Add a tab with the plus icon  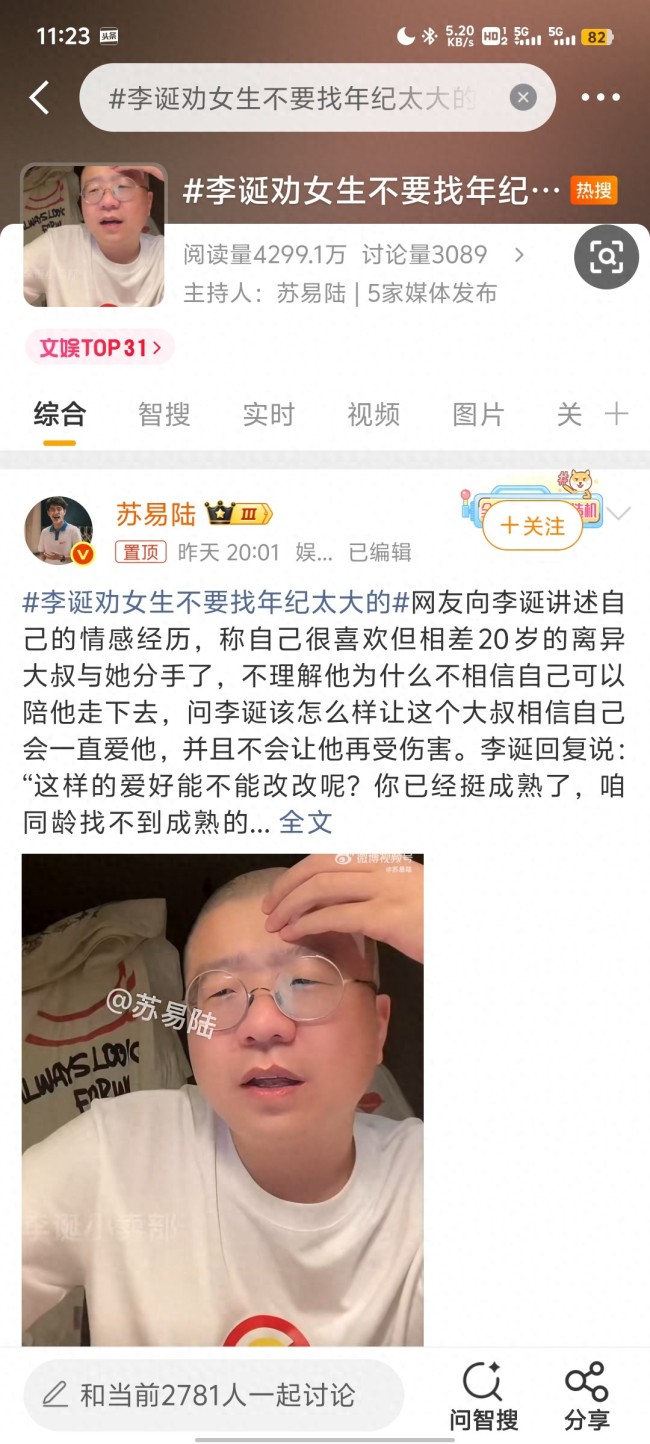coord(616,414)
